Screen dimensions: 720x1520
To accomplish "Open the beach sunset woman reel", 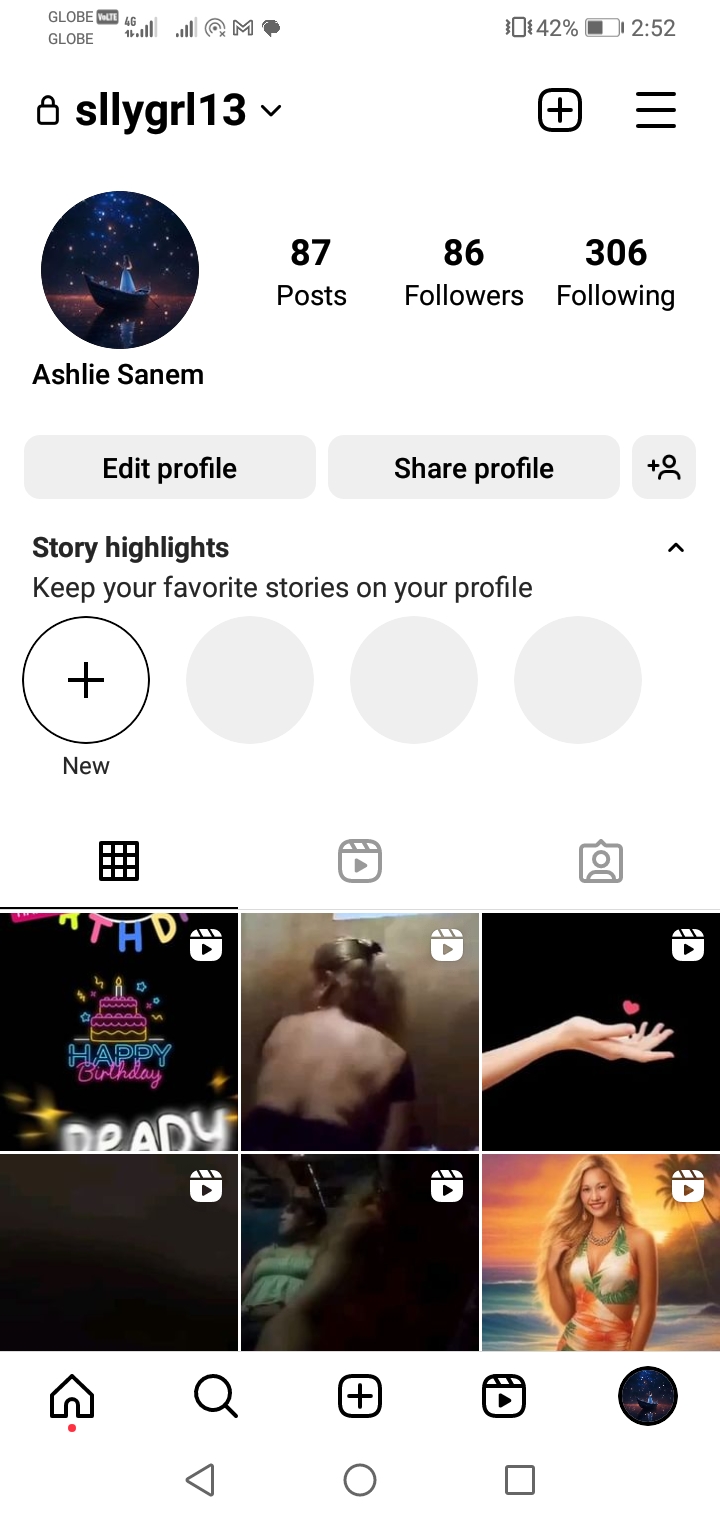I will (x=601, y=1252).
